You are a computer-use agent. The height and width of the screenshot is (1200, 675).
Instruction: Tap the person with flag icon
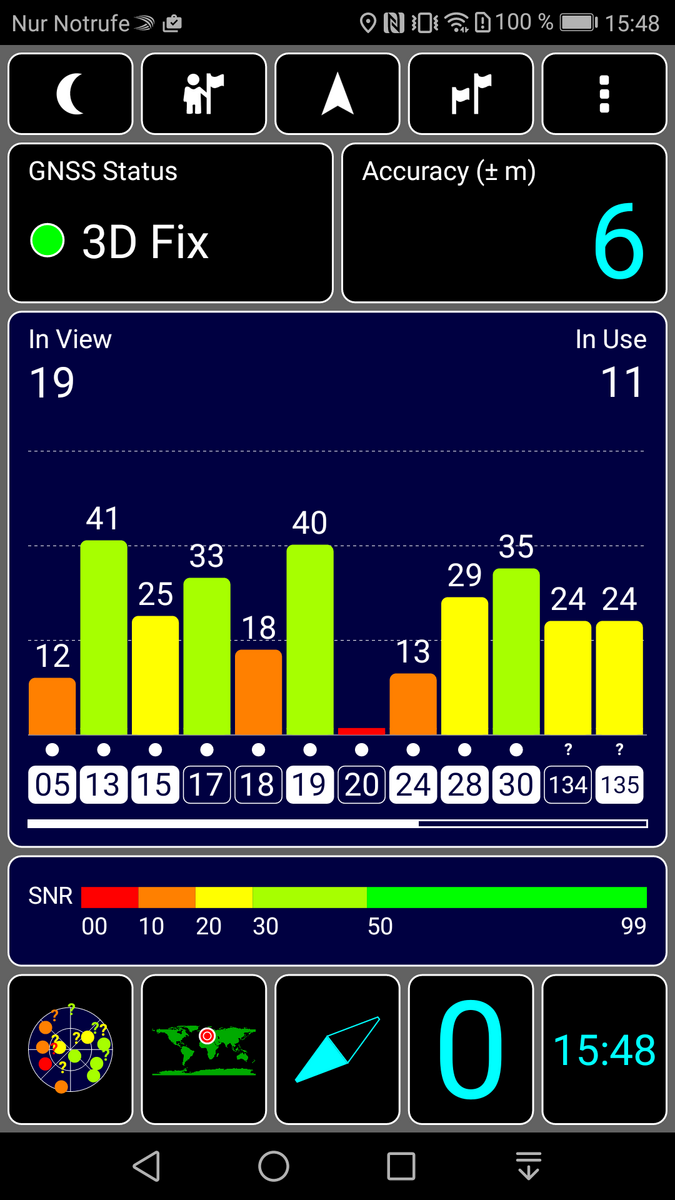[204, 94]
